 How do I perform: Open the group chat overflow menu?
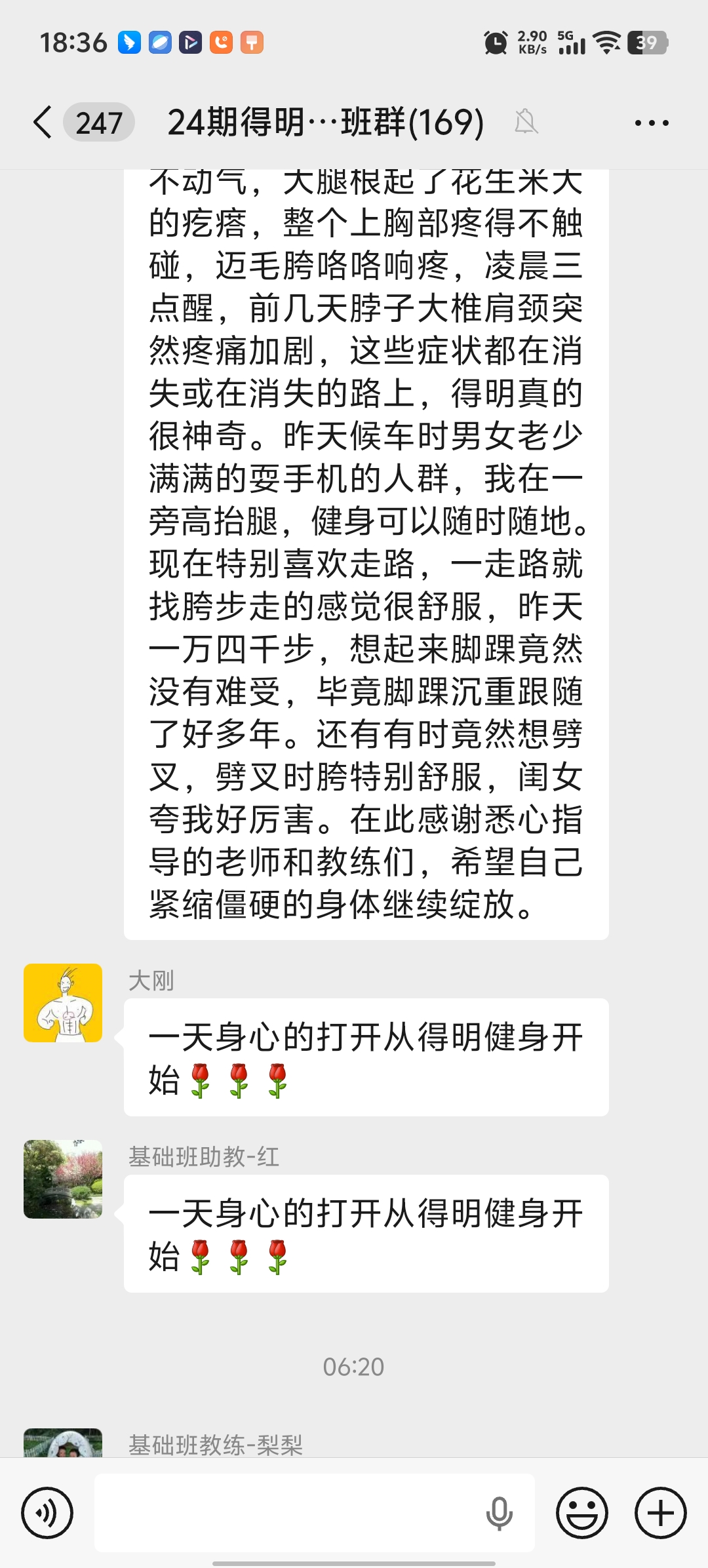click(652, 123)
